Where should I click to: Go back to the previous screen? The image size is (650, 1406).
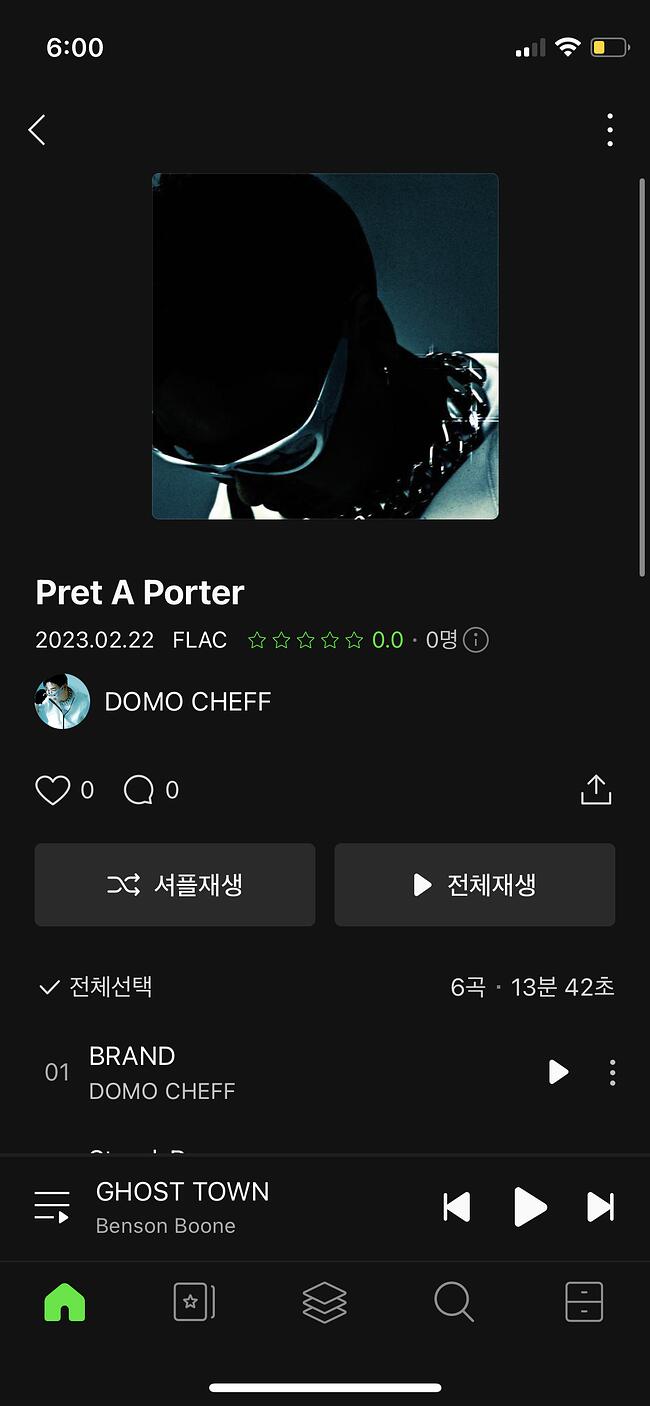click(37, 130)
